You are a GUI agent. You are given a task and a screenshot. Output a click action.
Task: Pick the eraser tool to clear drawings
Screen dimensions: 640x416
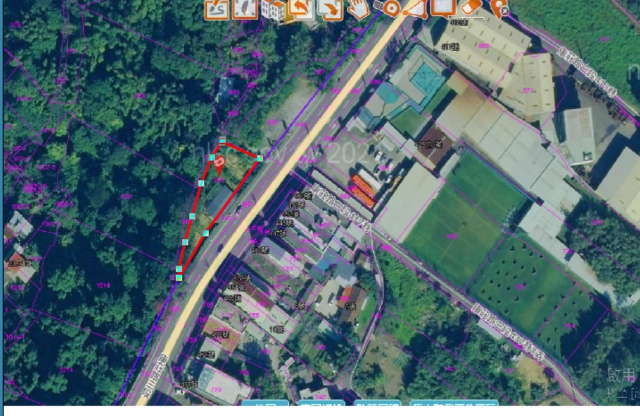click(x=472, y=8)
